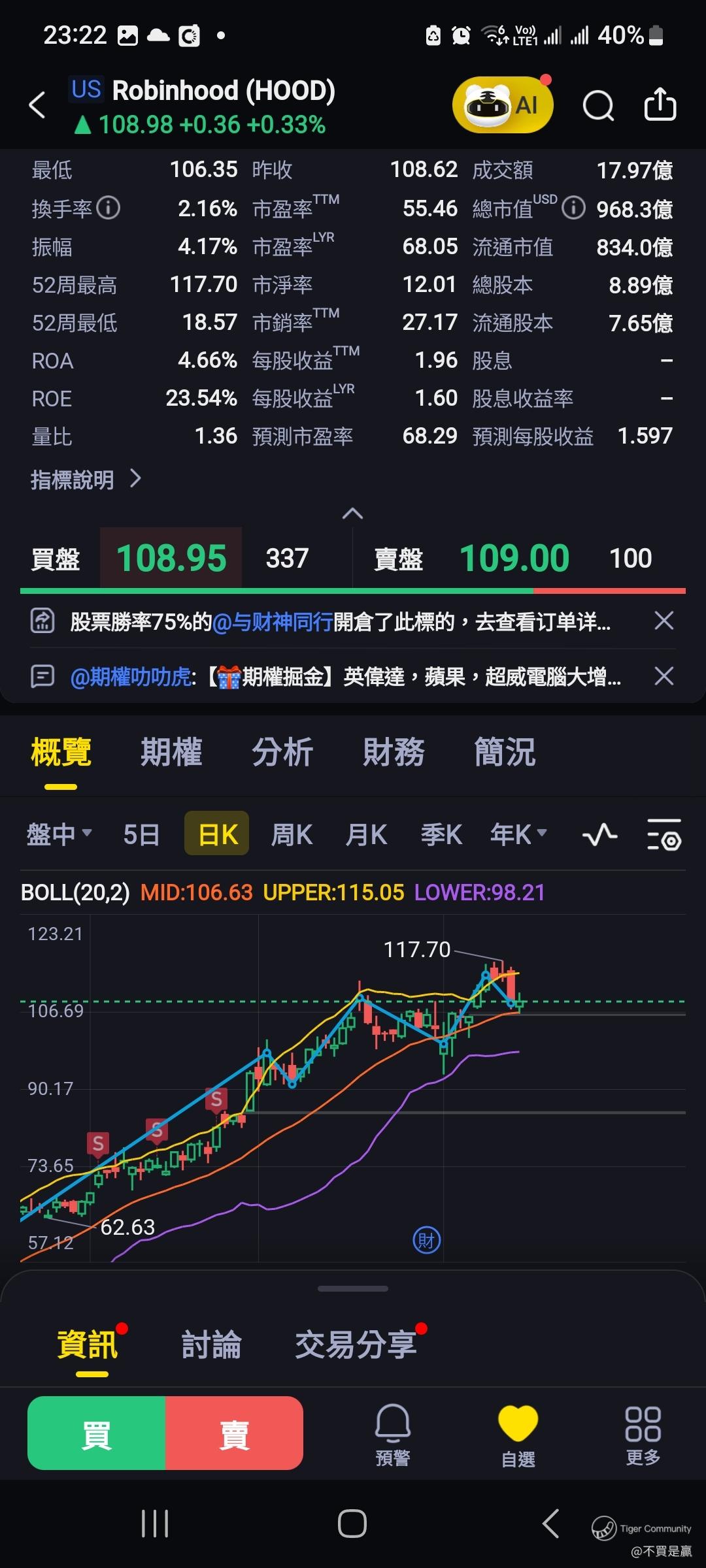Switch to the 討論 tab
Image resolution: width=706 pixels, height=1568 pixels.
(x=211, y=1345)
